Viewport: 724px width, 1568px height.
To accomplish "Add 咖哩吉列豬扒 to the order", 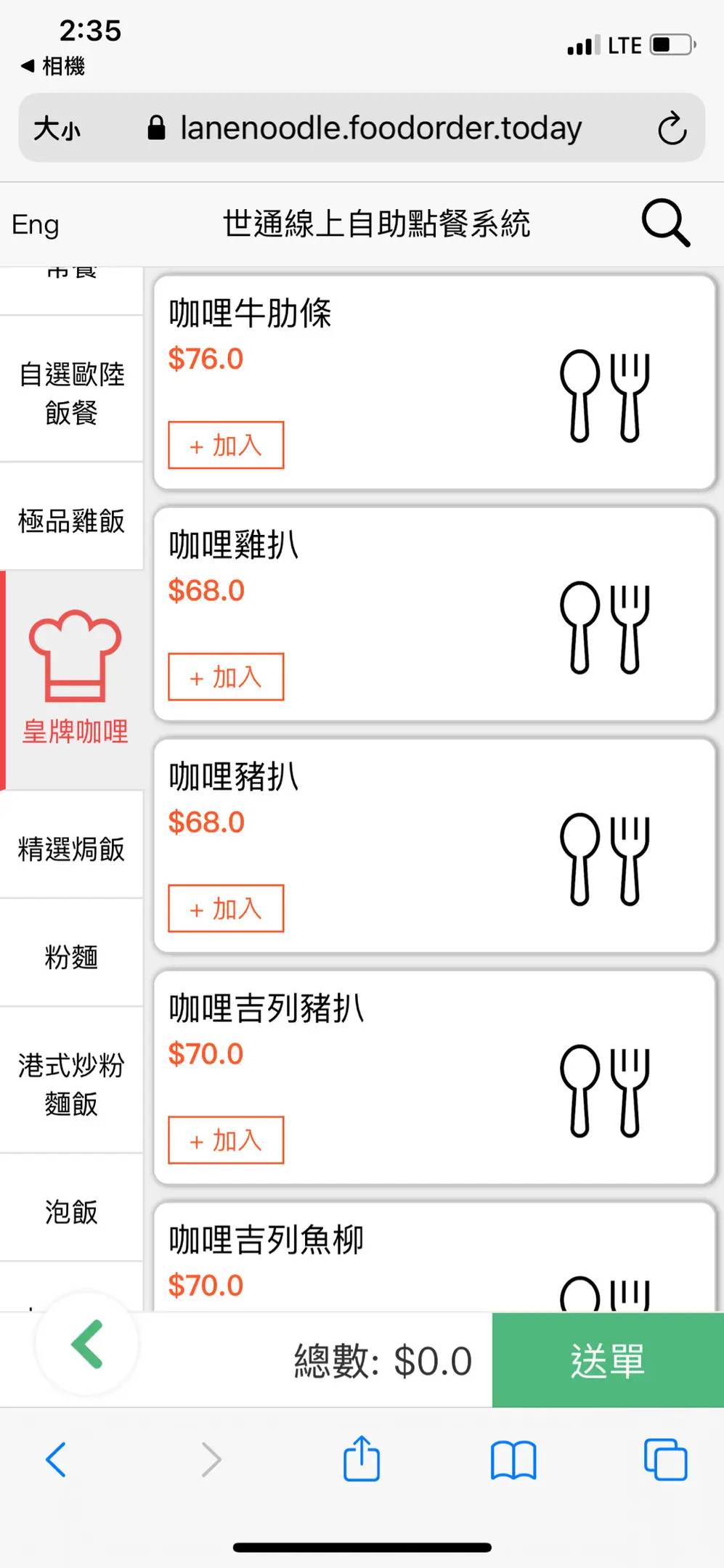I will click(226, 1140).
